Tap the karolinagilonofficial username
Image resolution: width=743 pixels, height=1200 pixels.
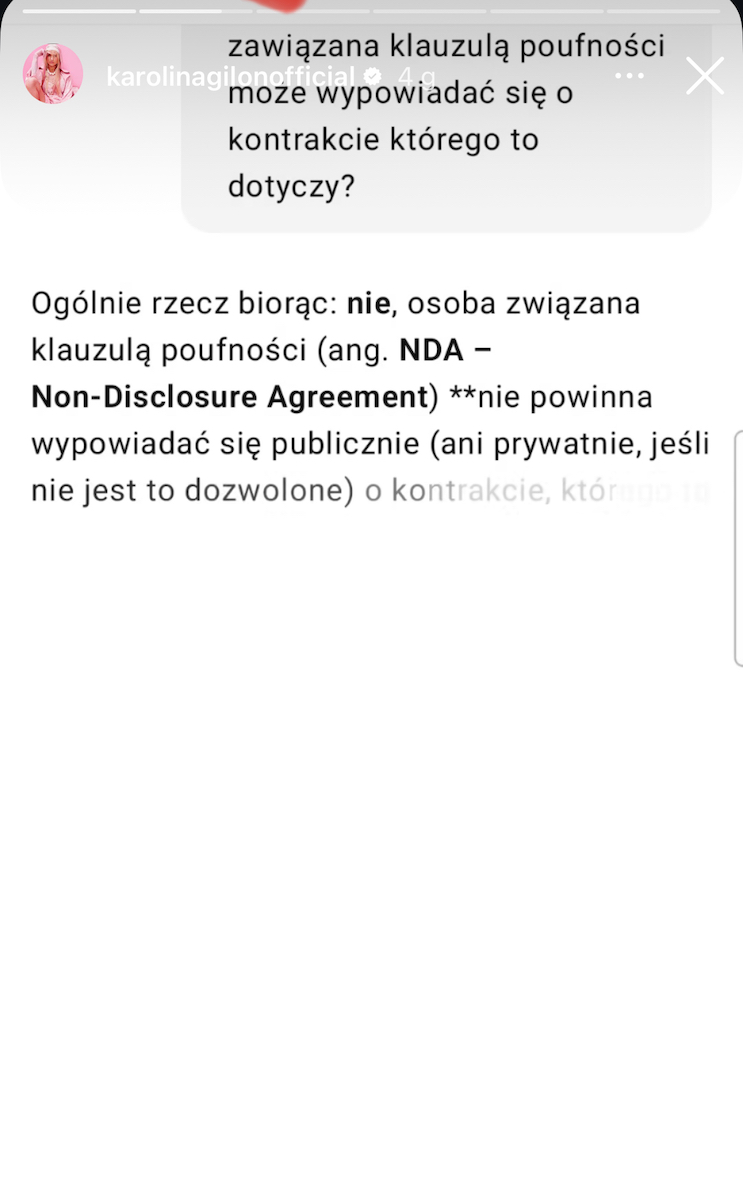click(x=231, y=77)
